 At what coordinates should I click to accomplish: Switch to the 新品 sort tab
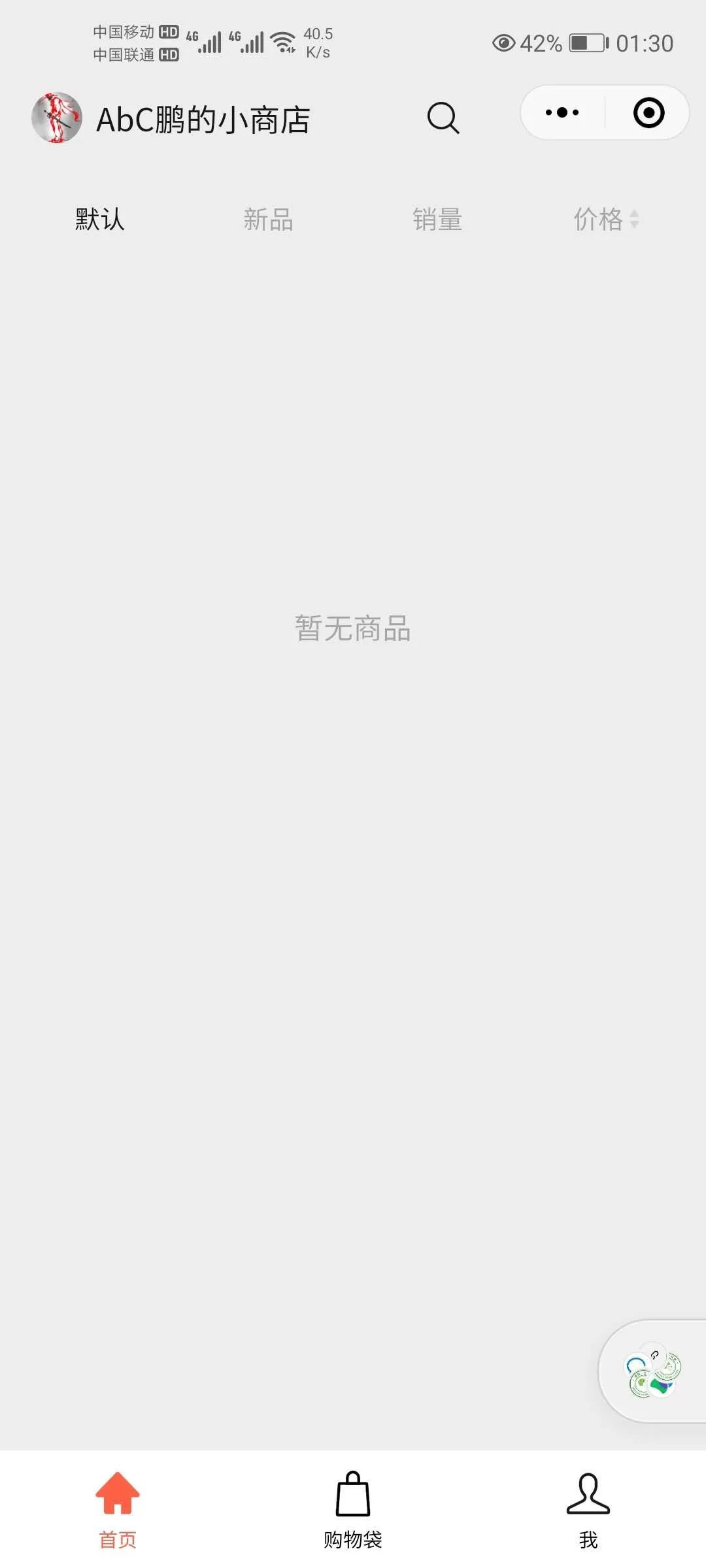(268, 220)
